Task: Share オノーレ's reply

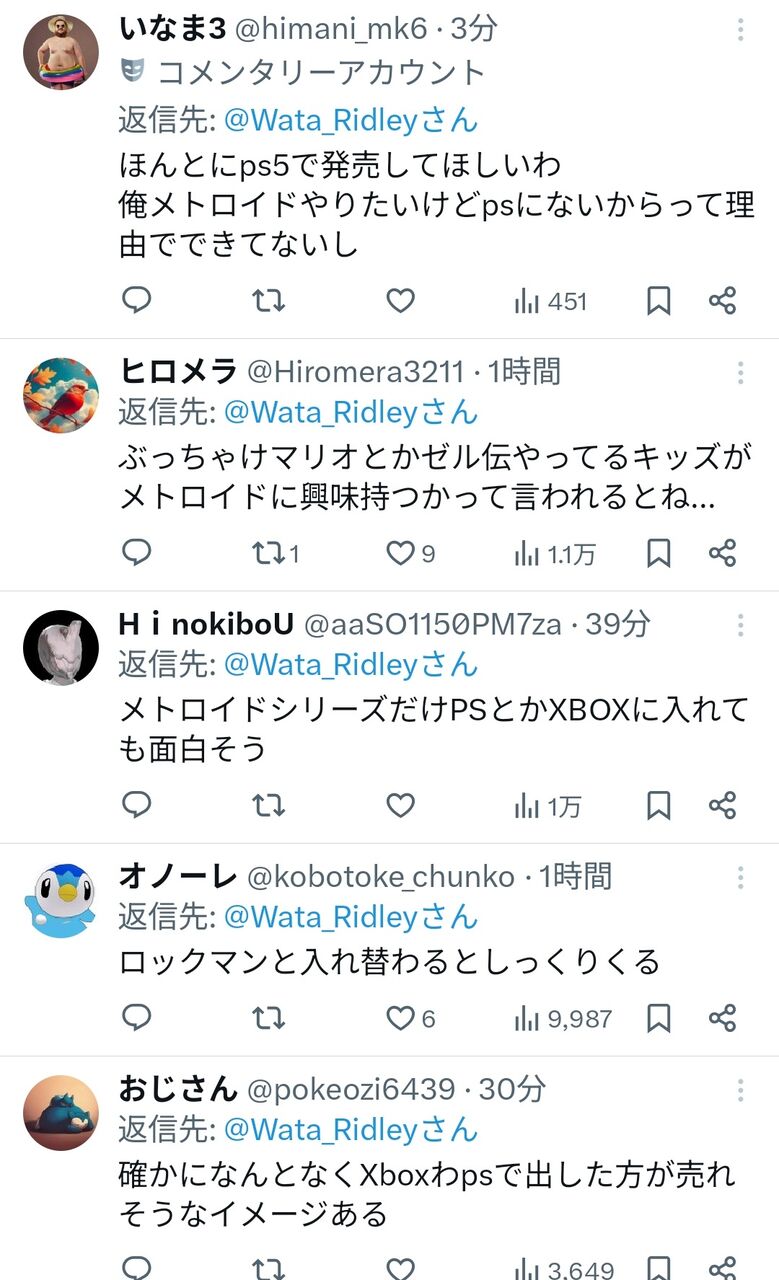Action: 722,1018
